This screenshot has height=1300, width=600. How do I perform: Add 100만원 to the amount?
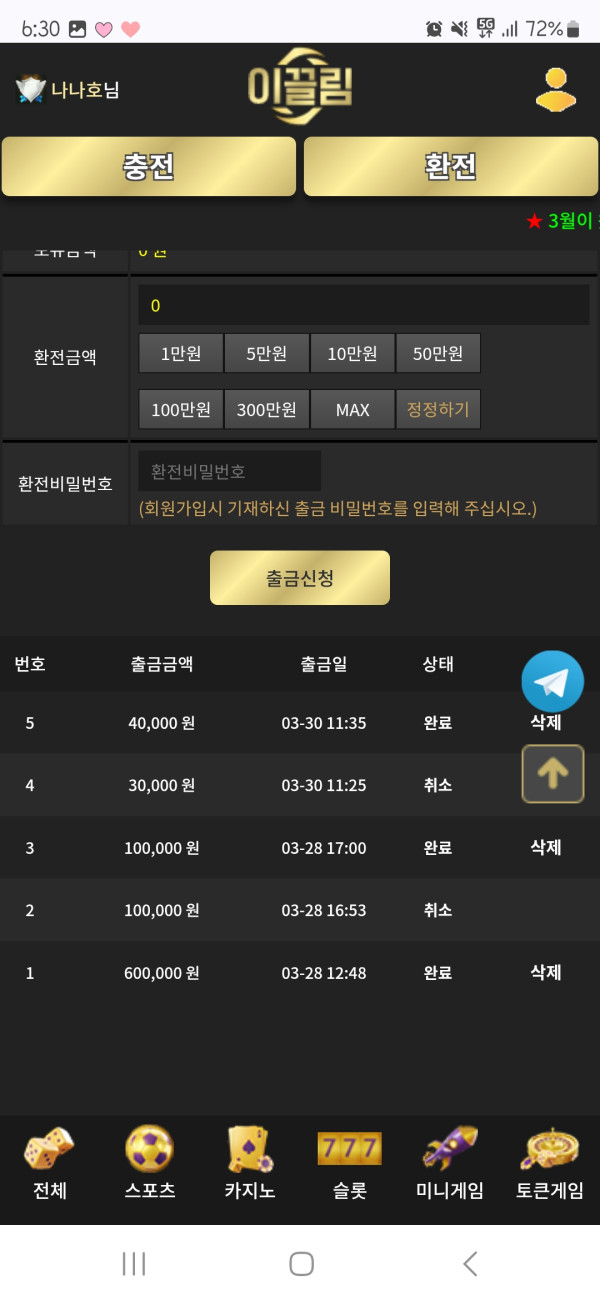click(x=181, y=409)
